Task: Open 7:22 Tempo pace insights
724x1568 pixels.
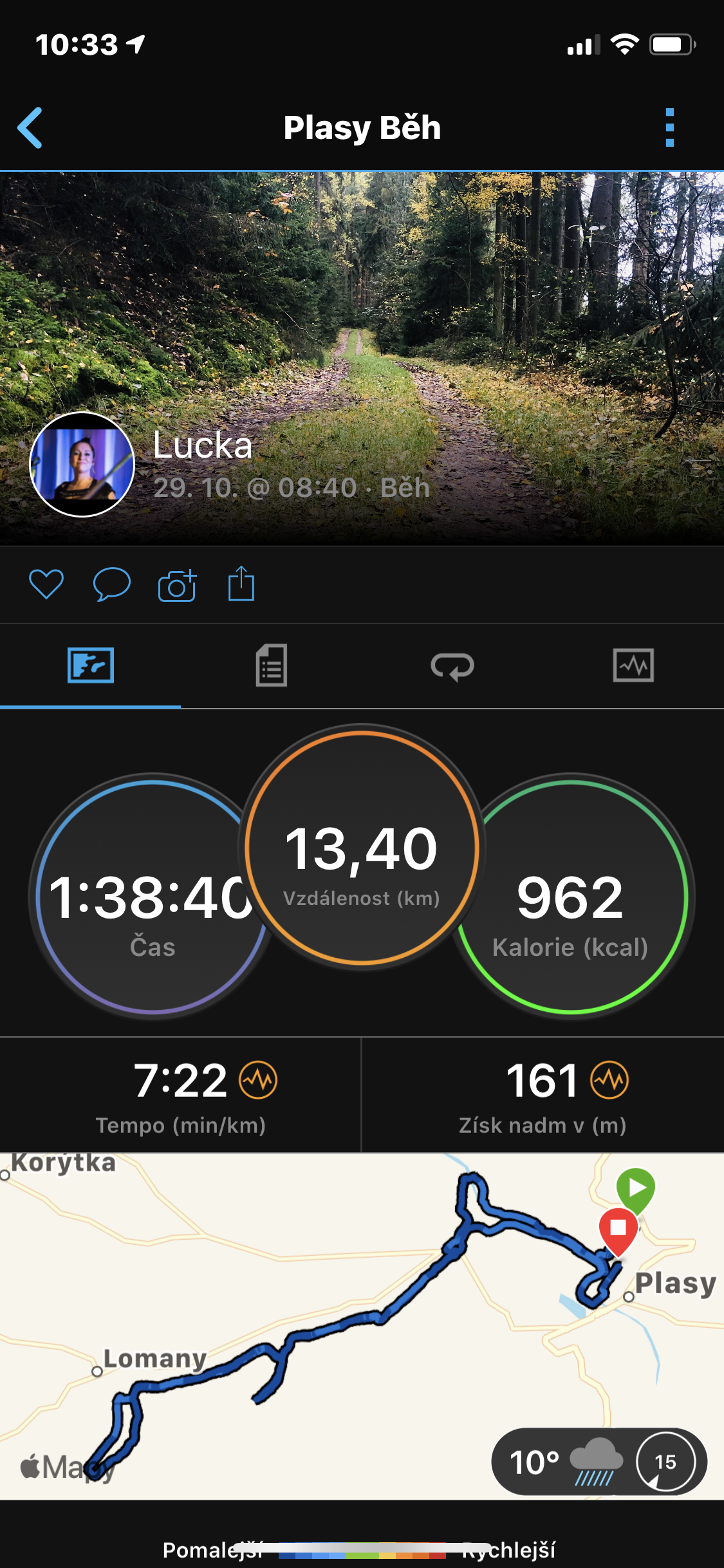Action: [x=181, y=1095]
